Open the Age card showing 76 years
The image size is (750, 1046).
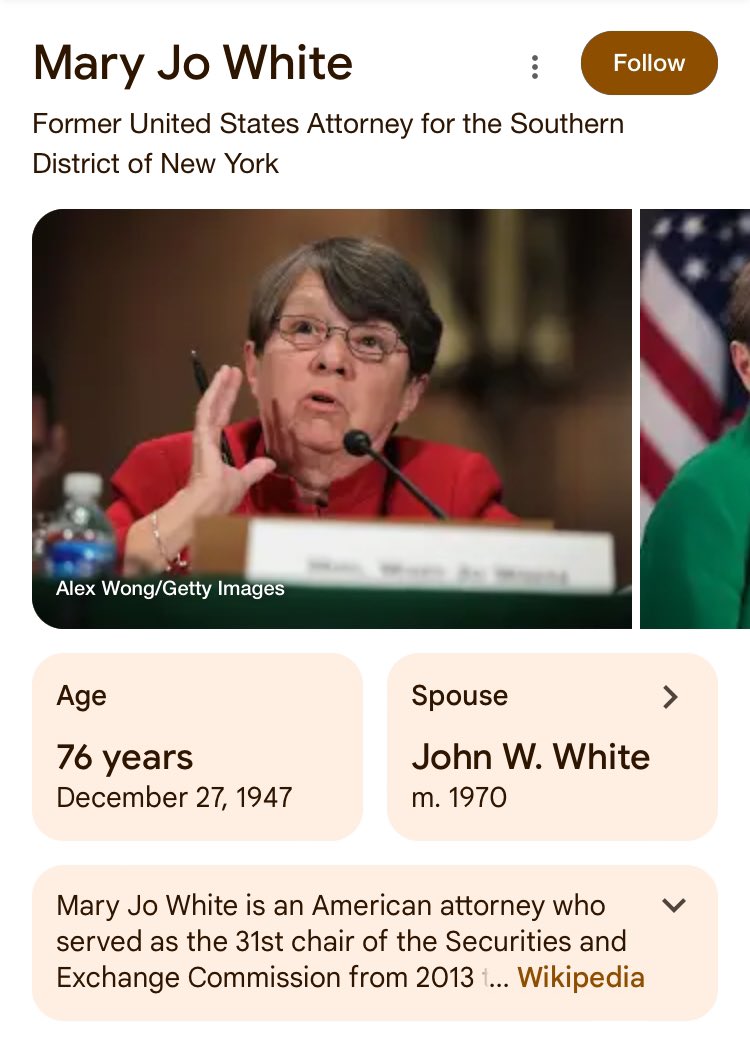[x=197, y=746]
